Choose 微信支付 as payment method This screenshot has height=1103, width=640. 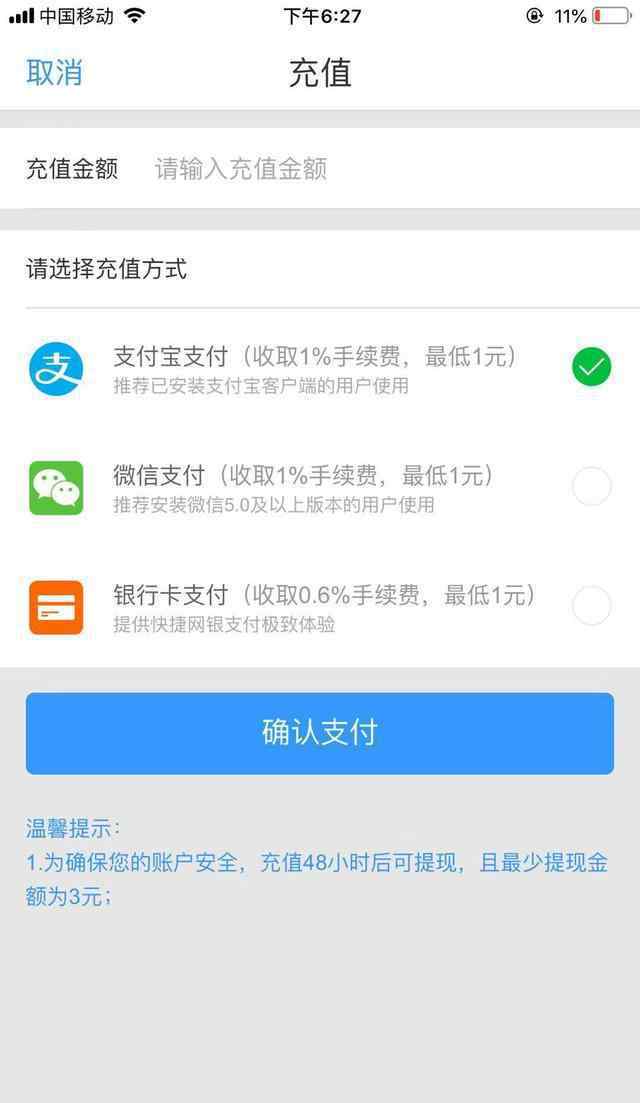coord(320,487)
